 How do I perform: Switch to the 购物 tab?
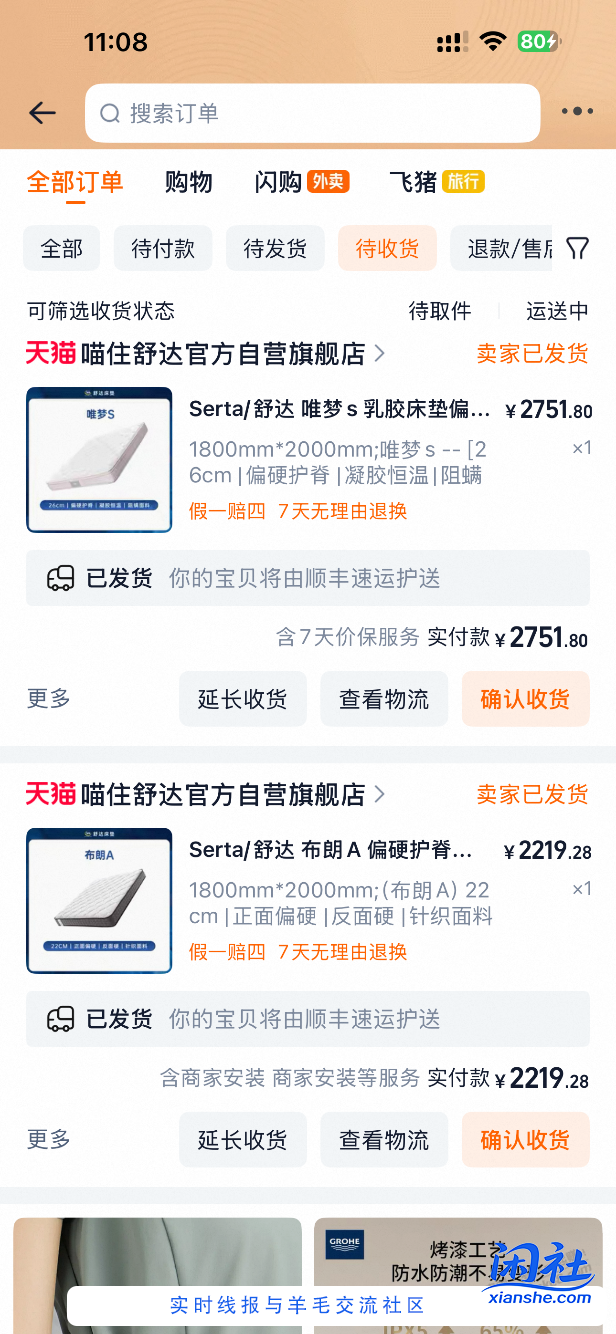pos(188,182)
